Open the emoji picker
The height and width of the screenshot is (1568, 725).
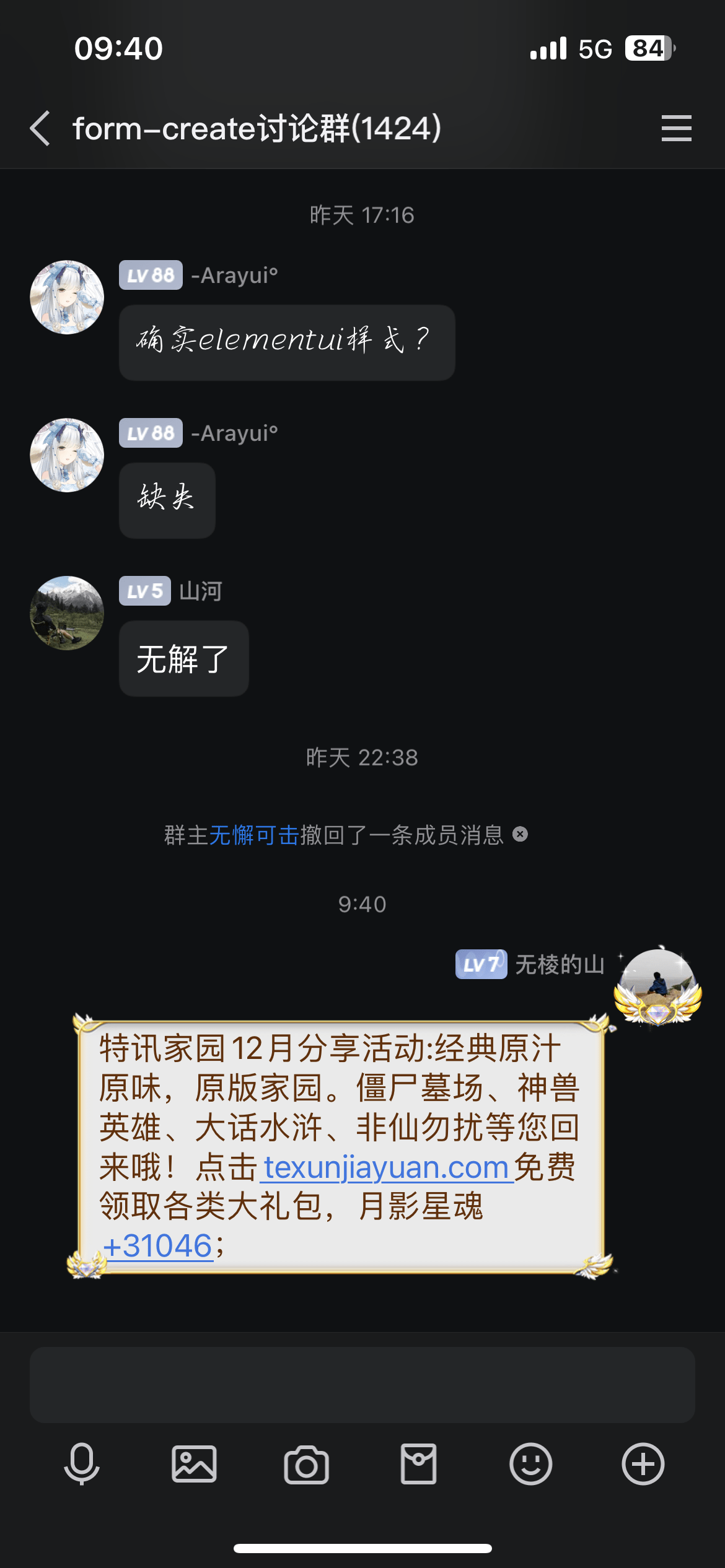530,1464
